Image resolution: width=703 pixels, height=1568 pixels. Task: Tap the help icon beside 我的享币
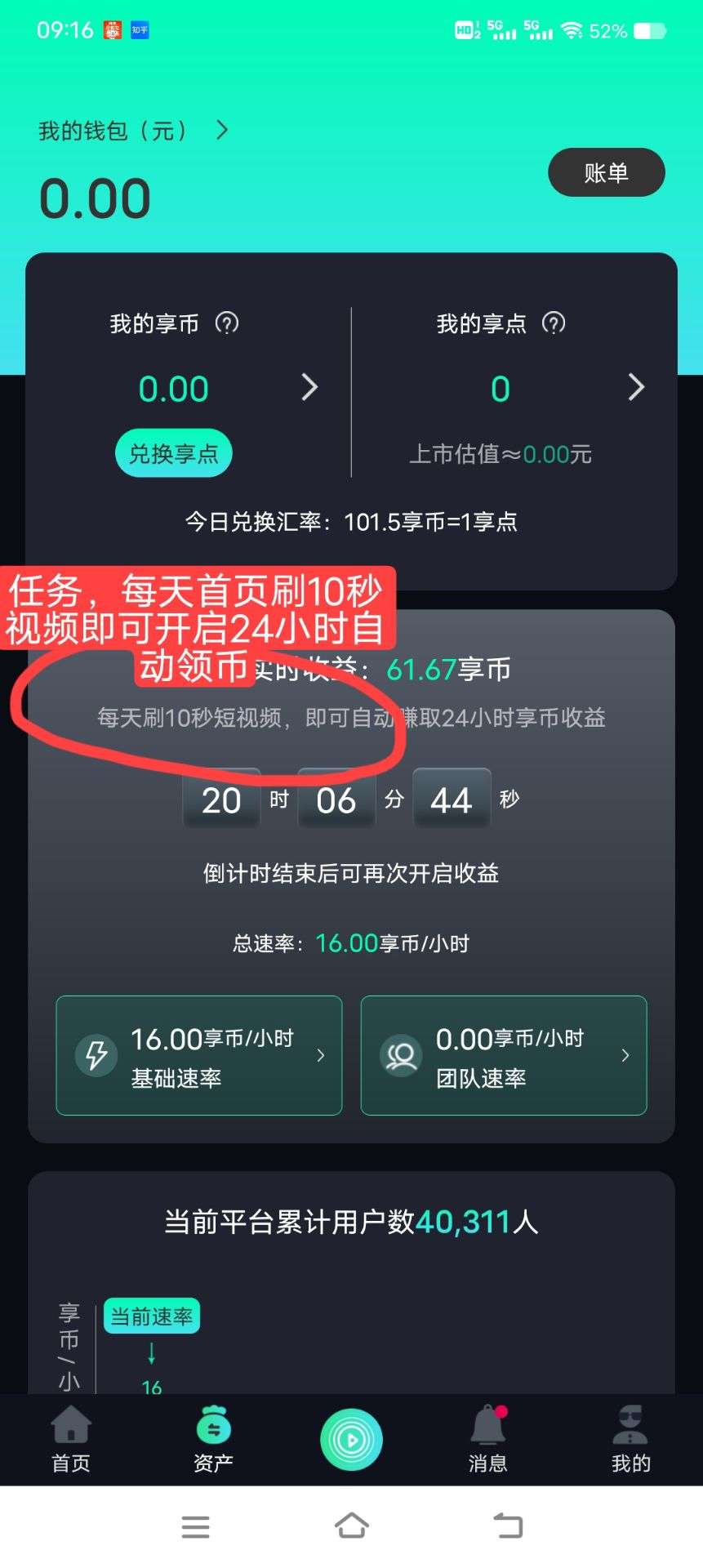click(x=227, y=323)
